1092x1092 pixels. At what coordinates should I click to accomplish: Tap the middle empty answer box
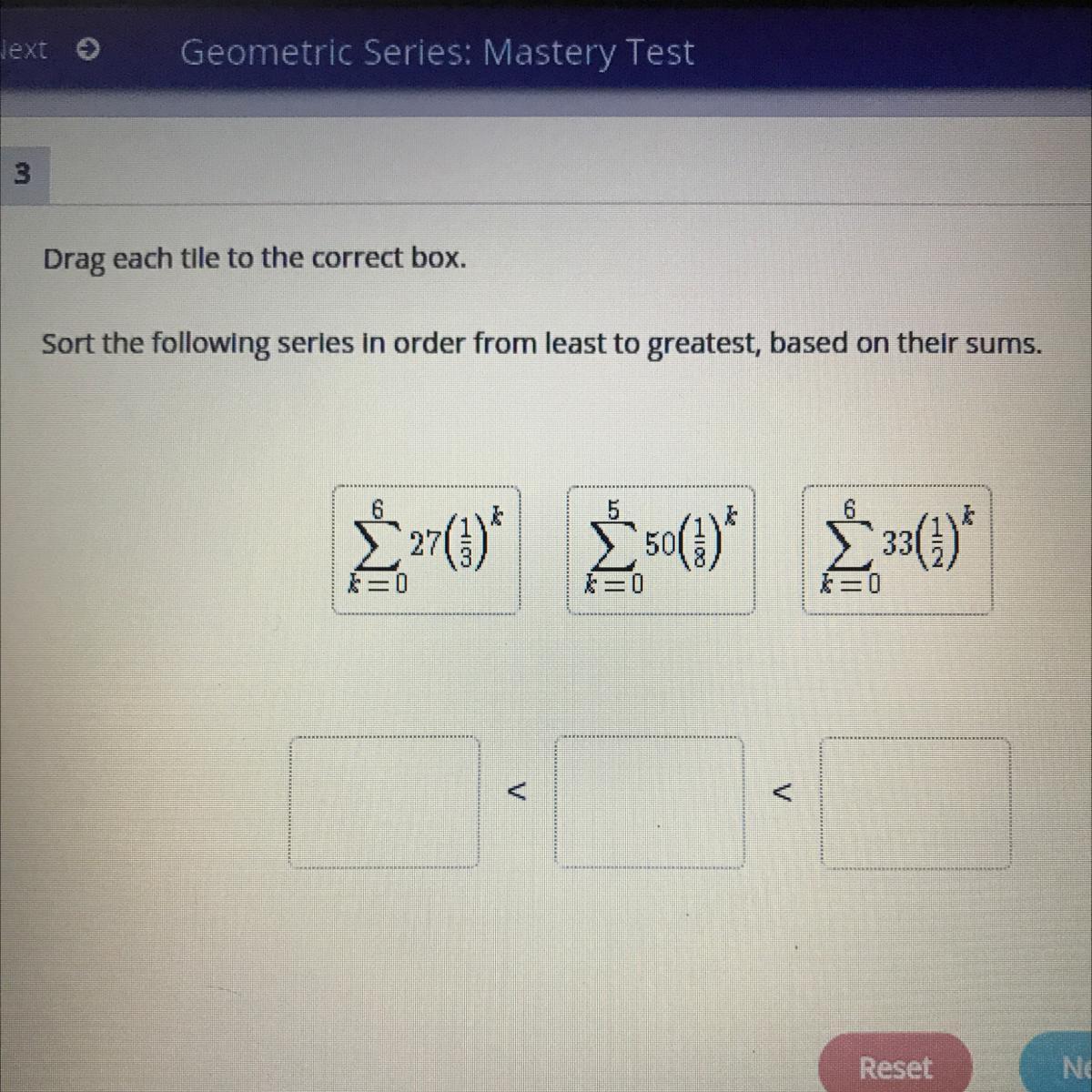pos(650,802)
